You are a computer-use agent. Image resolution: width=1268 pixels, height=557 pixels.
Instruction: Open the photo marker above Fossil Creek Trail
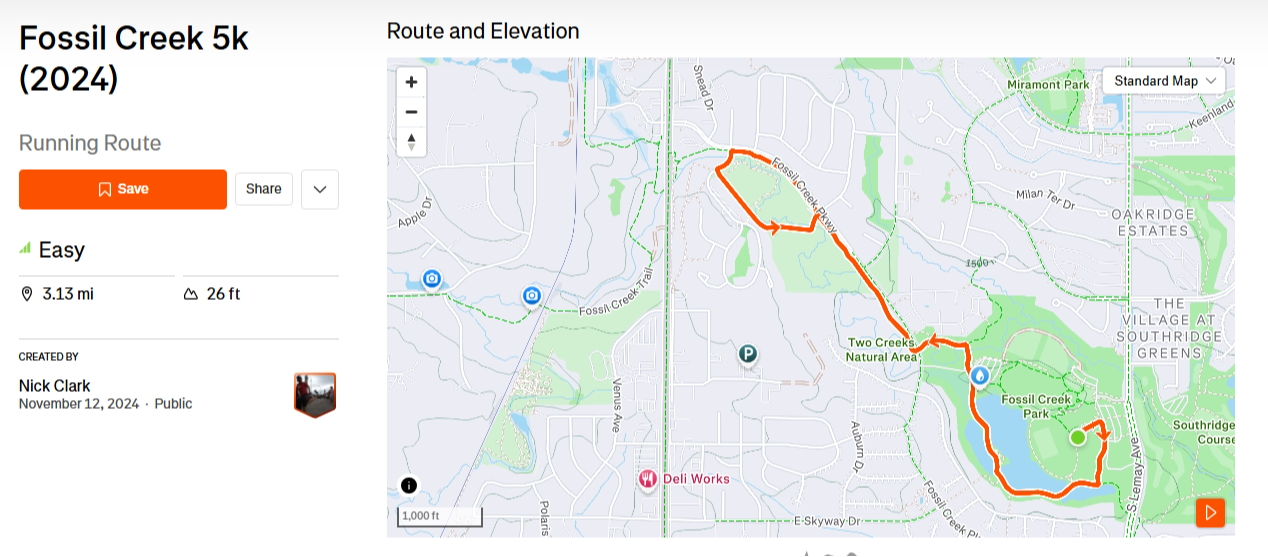tap(532, 295)
